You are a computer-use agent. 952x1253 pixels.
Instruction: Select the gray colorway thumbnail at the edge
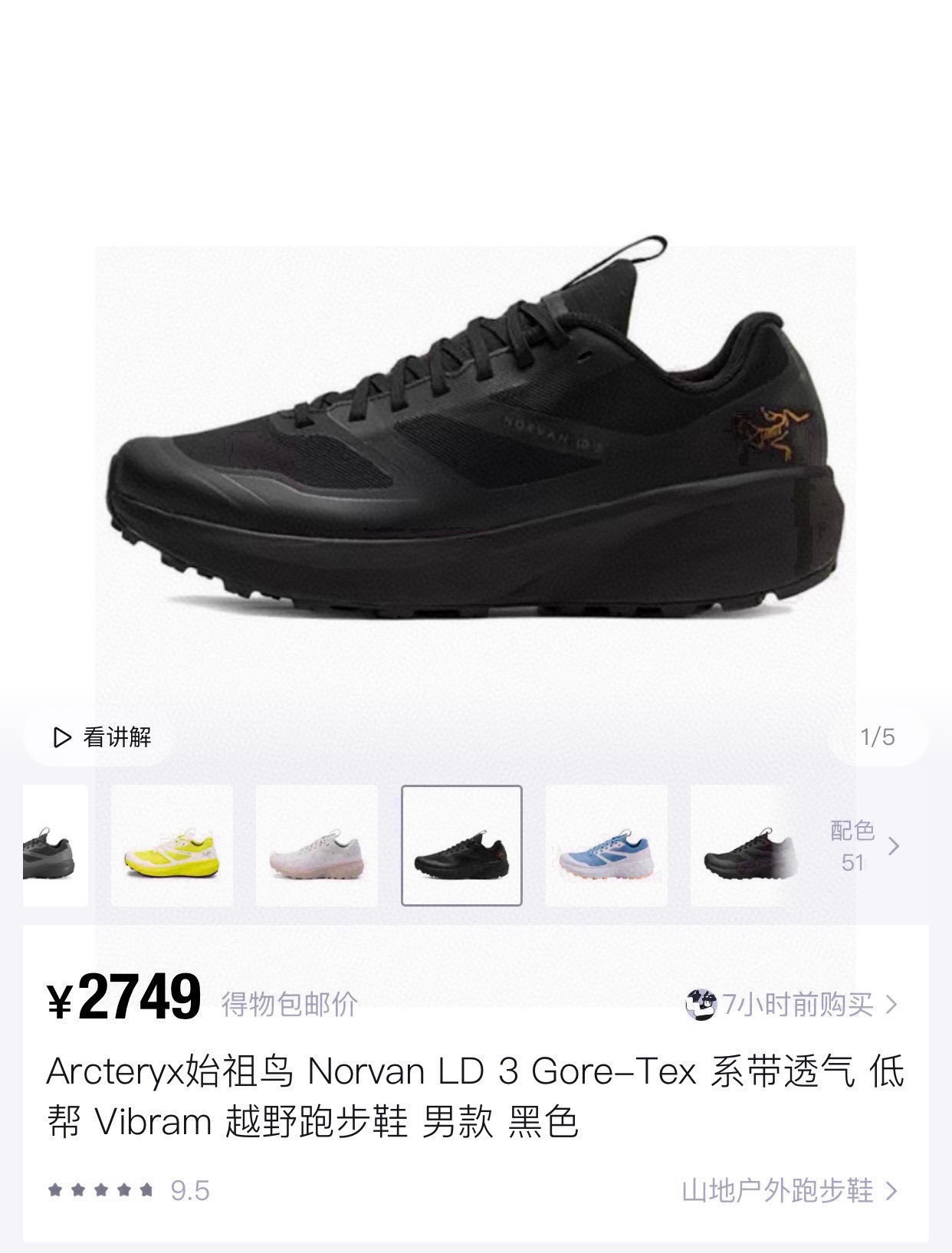(x=54, y=846)
